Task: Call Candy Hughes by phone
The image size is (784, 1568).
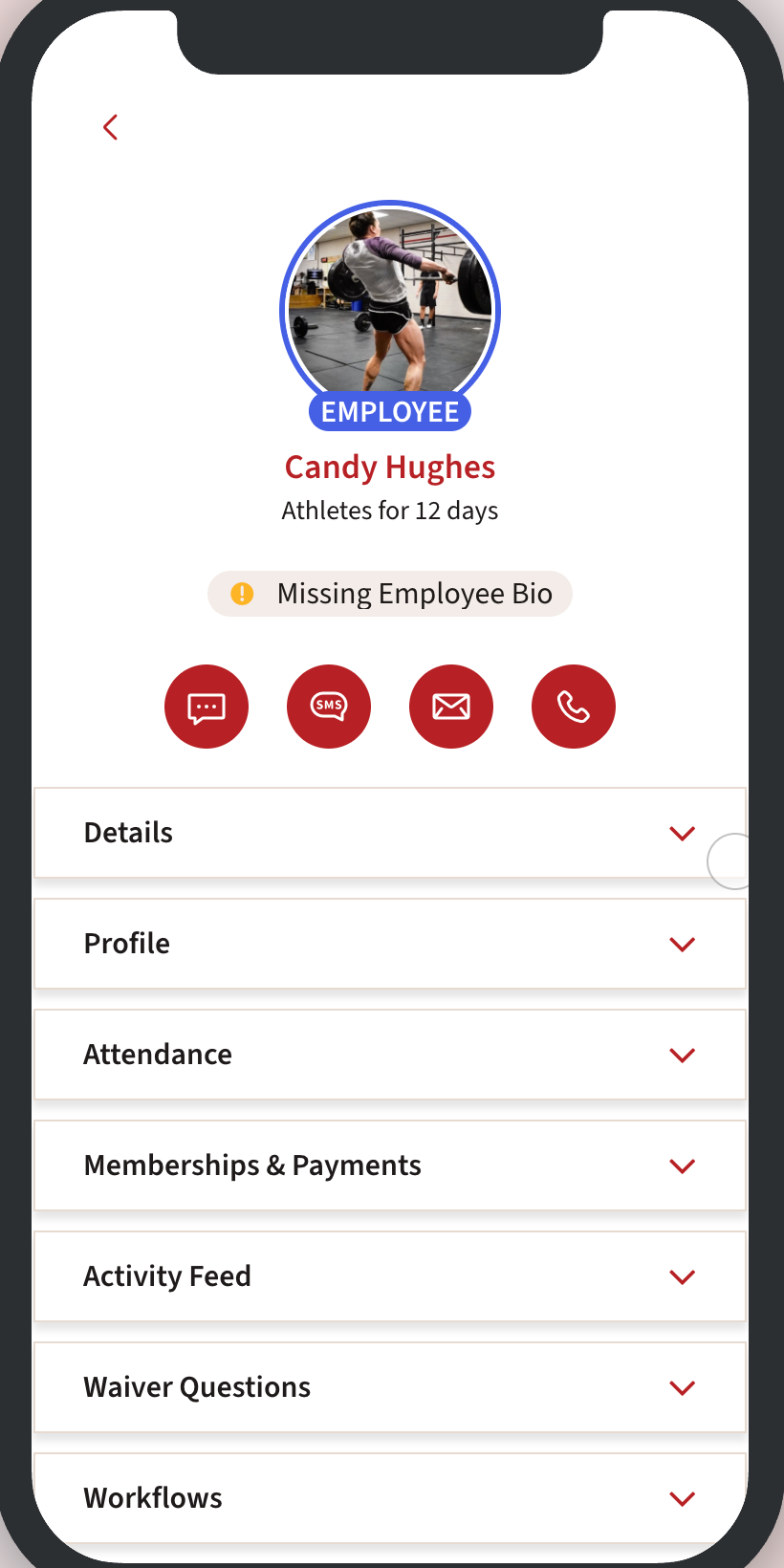Action: (x=574, y=707)
